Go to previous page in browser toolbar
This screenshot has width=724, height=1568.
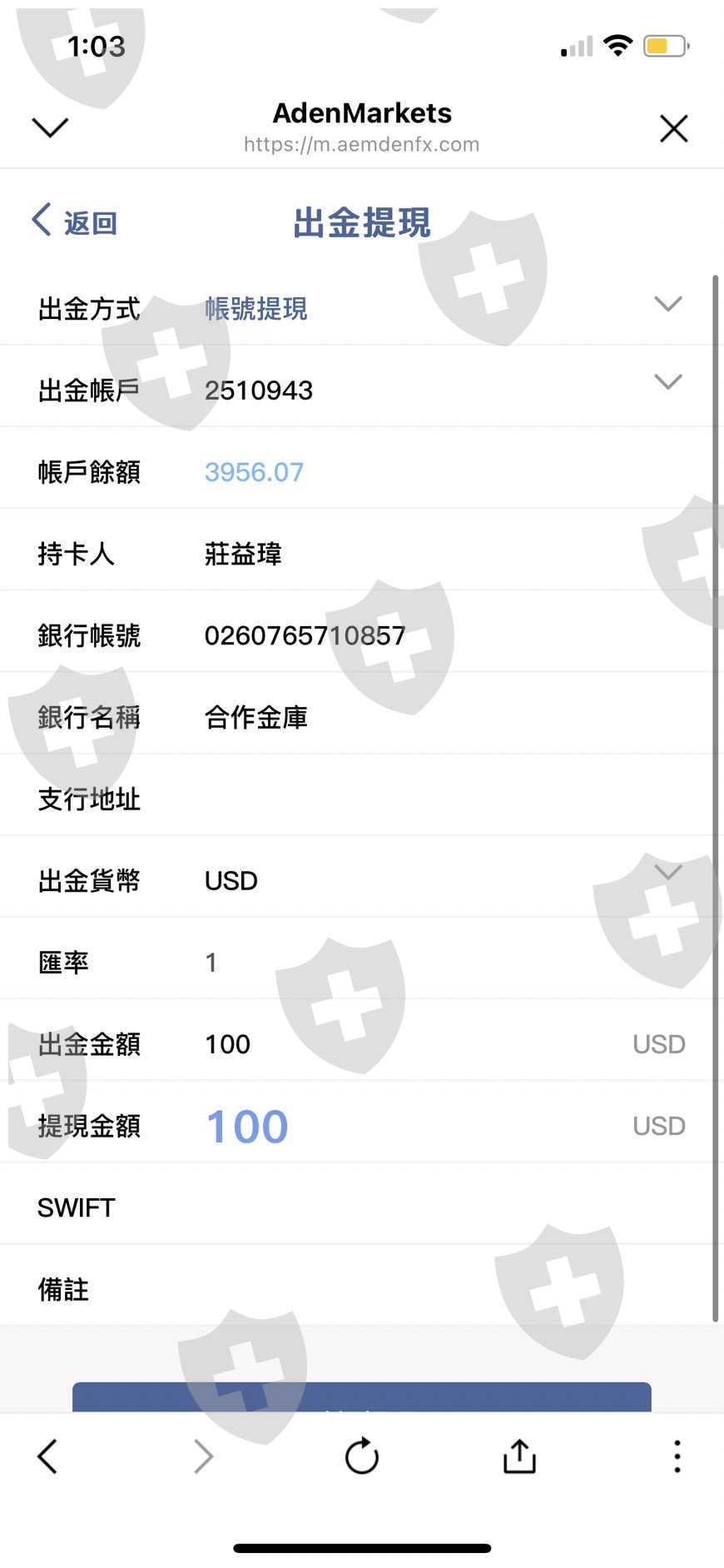[x=47, y=1456]
